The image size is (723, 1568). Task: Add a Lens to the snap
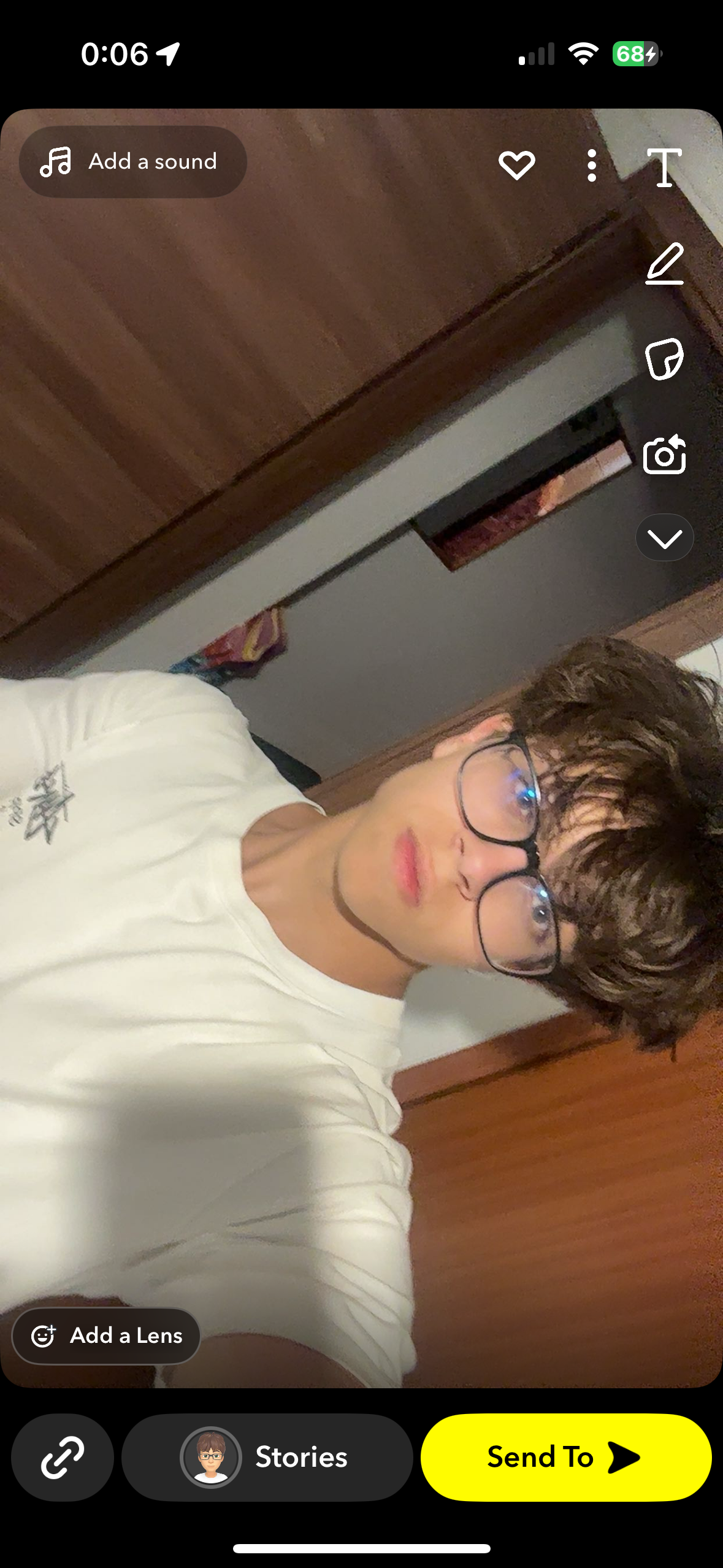pos(107,1335)
